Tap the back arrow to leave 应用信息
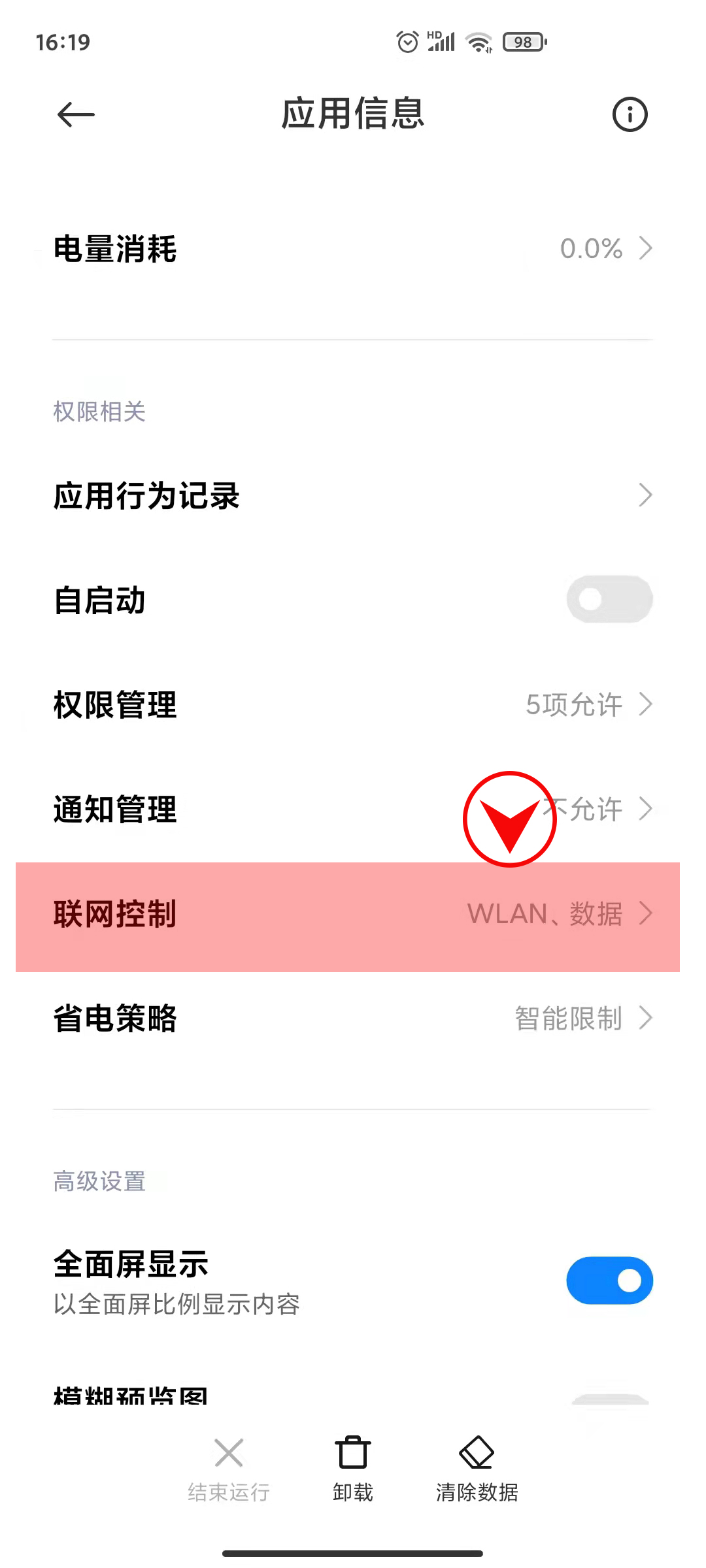The width and height of the screenshot is (706, 1568). [x=74, y=114]
